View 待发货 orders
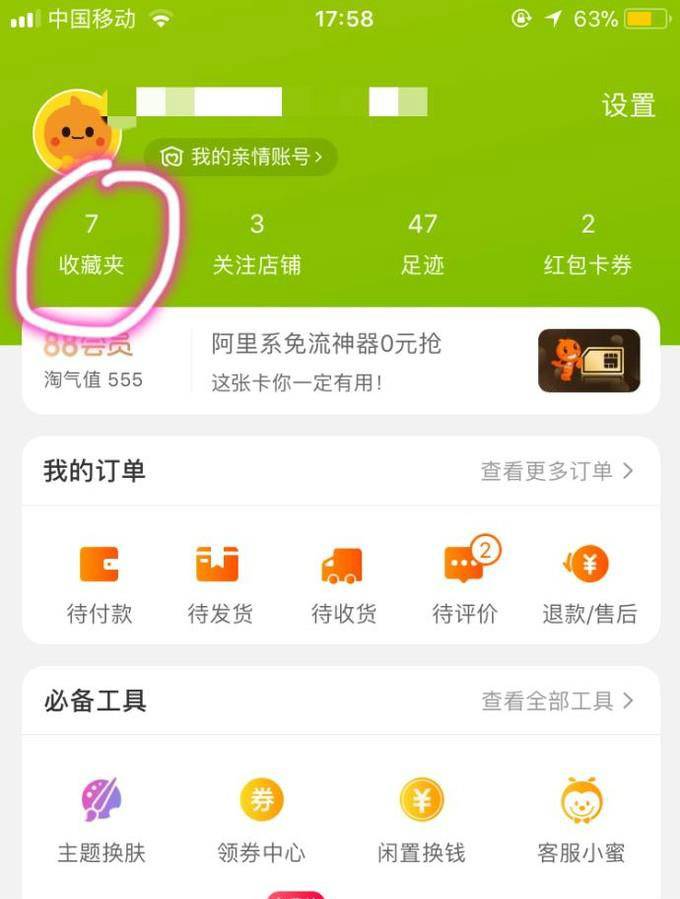 tap(220, 584)
